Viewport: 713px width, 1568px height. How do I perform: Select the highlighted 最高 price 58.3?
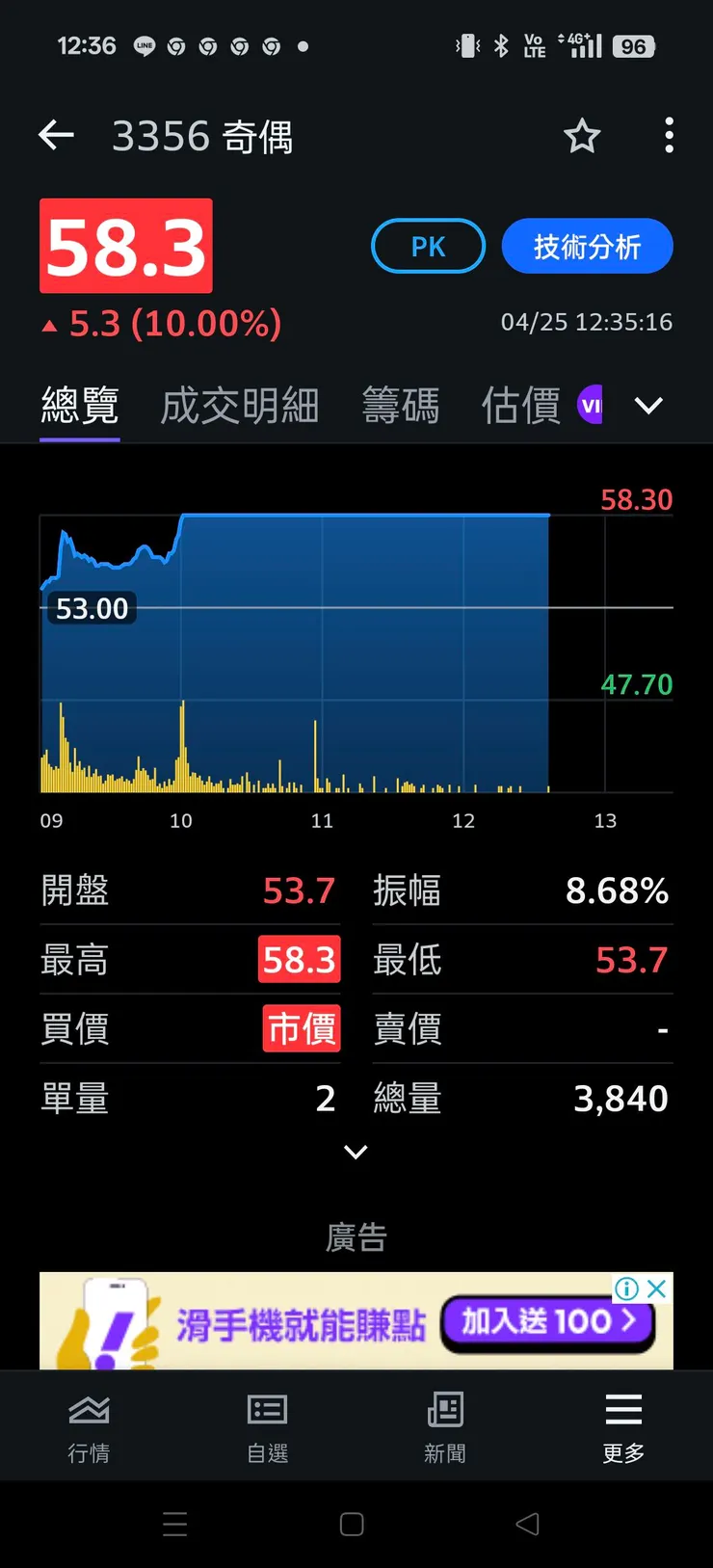[x=299, y=960]
